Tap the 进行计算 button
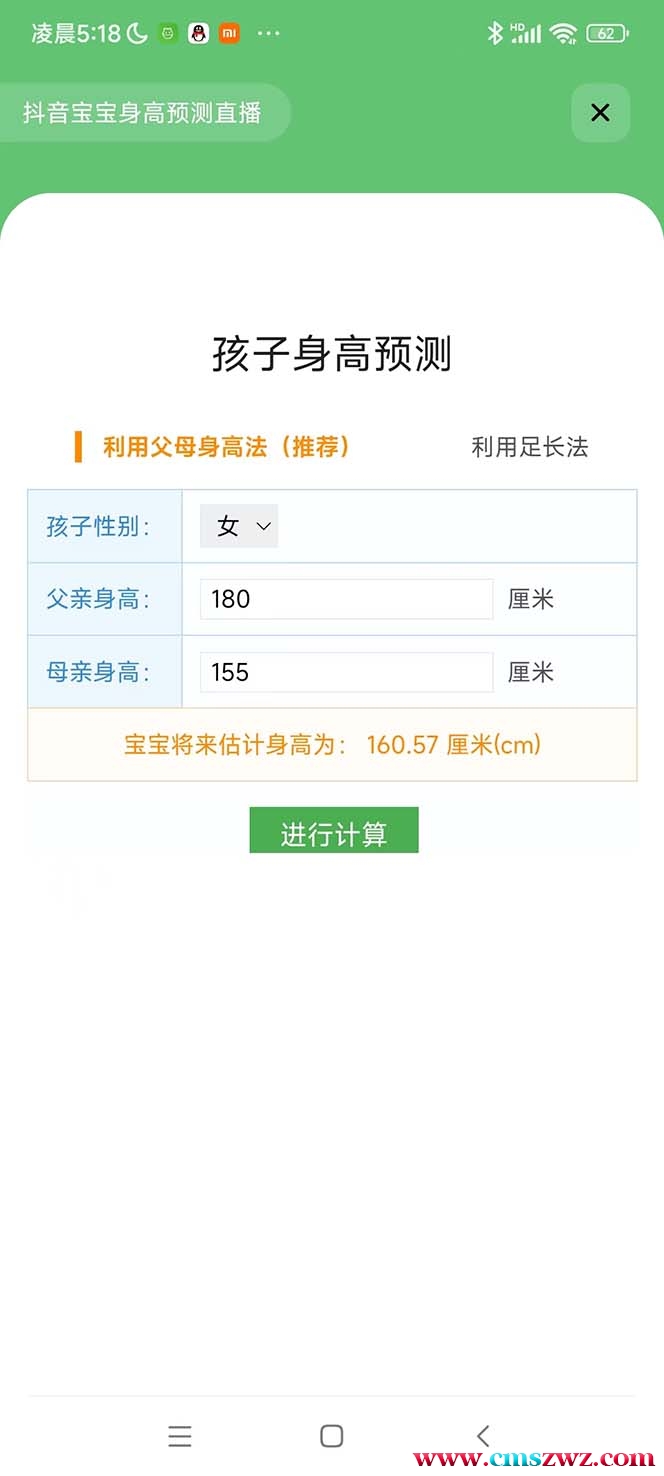This screenshot has width=664, height=1476. [x=333, y=832]
